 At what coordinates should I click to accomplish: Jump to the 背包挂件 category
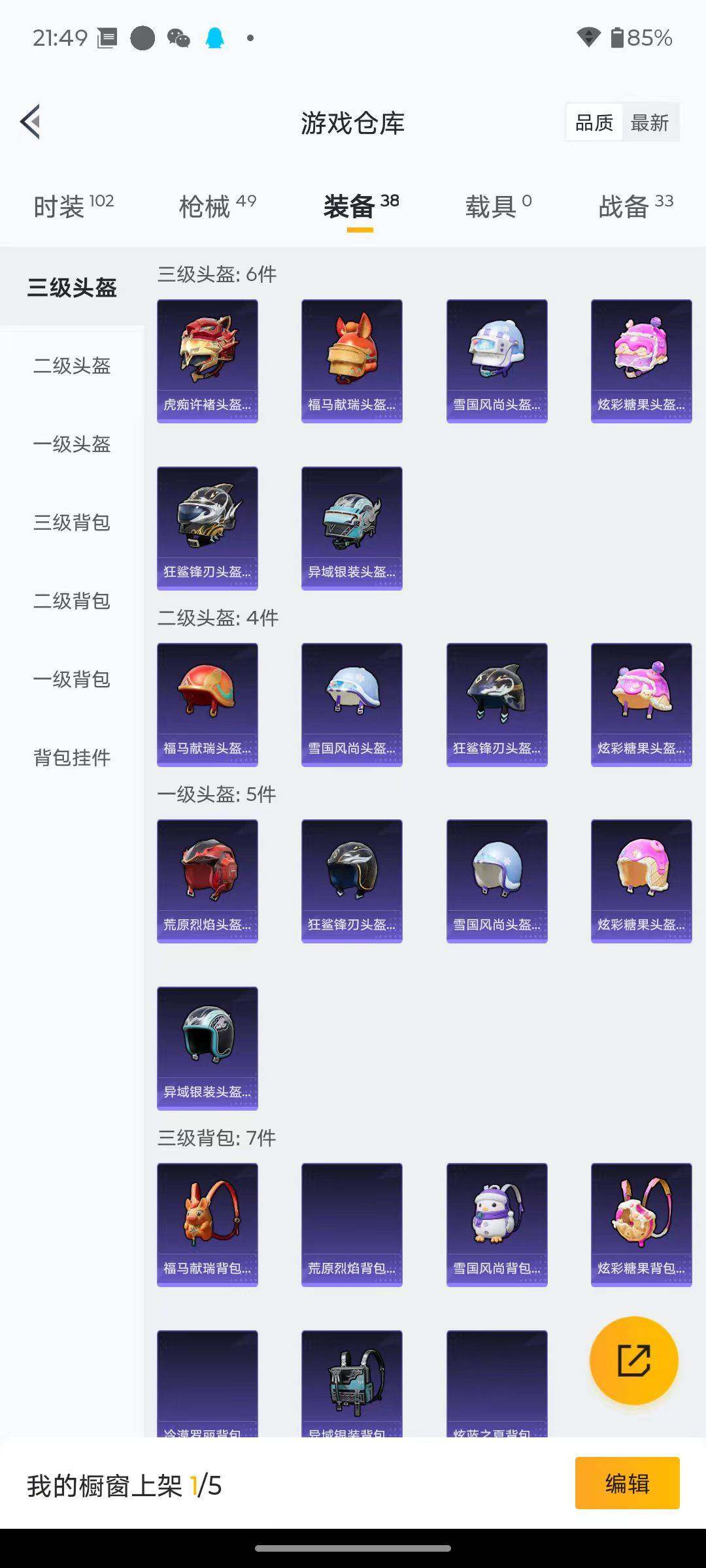click(72, 758)
